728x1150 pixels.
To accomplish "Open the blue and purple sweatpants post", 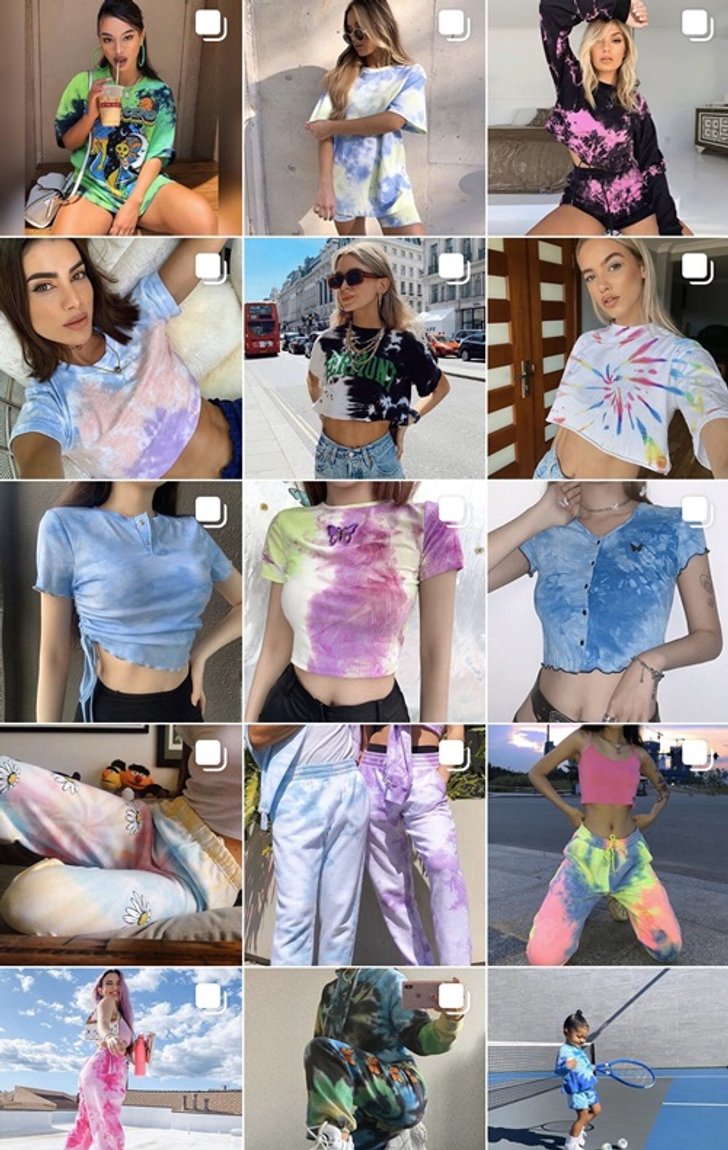I will tap(364, 844).
